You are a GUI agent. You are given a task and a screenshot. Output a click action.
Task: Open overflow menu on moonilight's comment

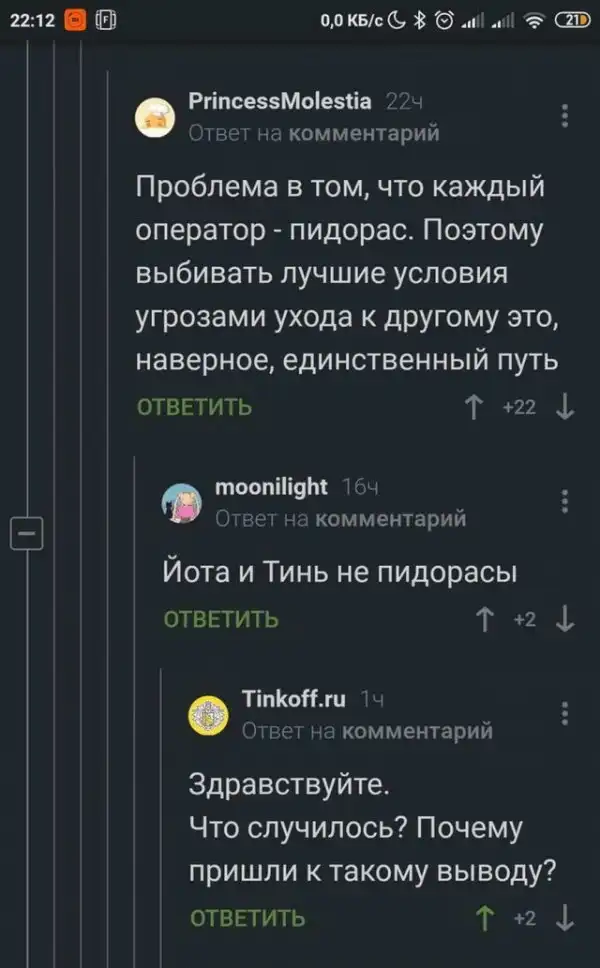pos(565,501)
